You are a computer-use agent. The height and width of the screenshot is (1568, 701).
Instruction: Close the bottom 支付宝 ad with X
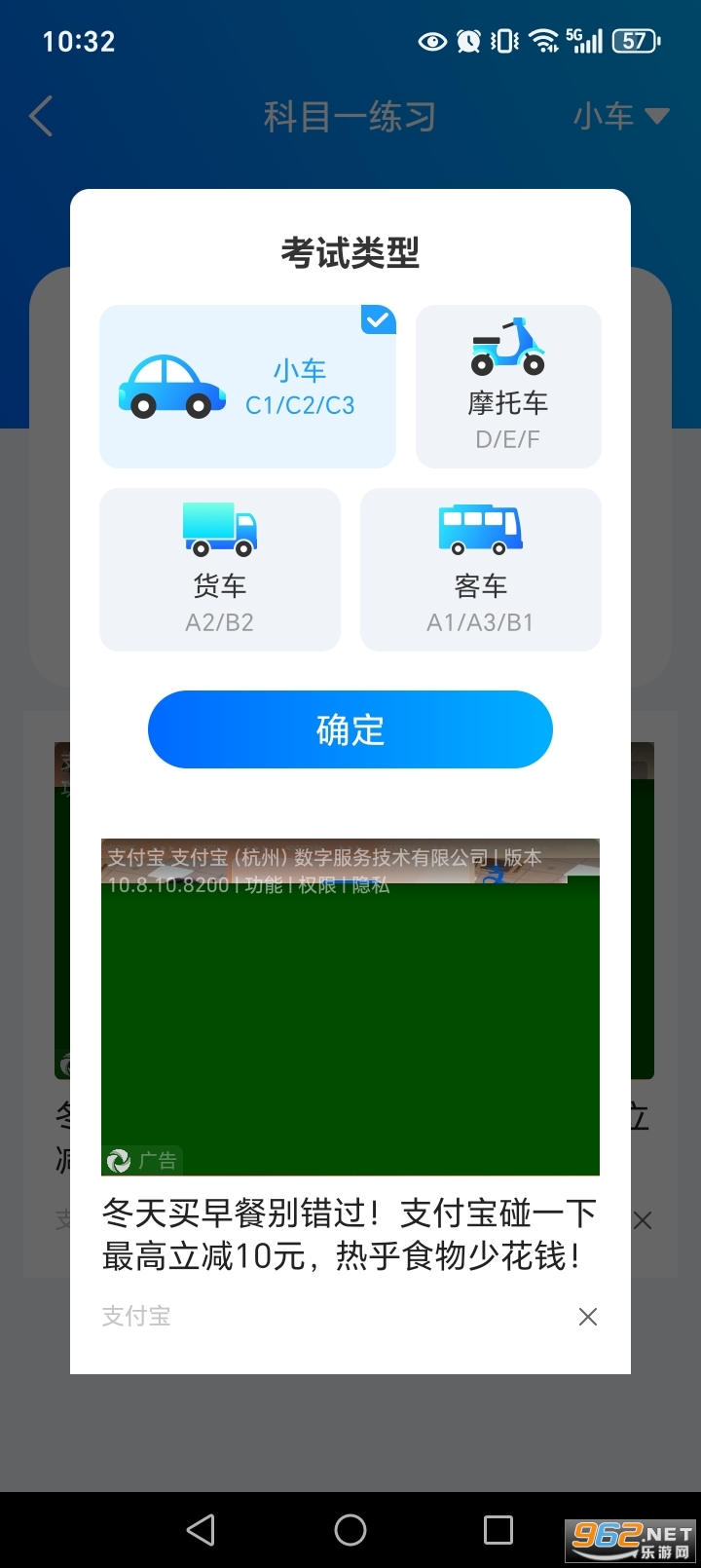(587, 1316)
